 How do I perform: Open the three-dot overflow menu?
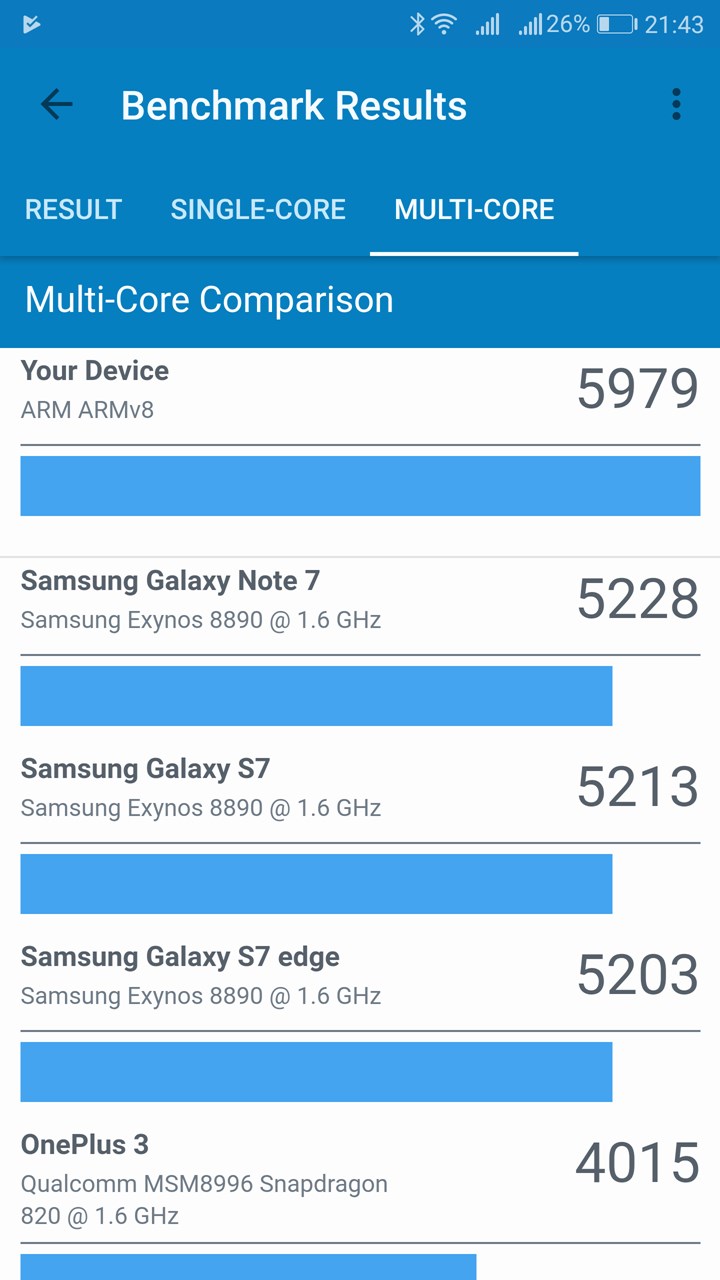pos(677,104)
